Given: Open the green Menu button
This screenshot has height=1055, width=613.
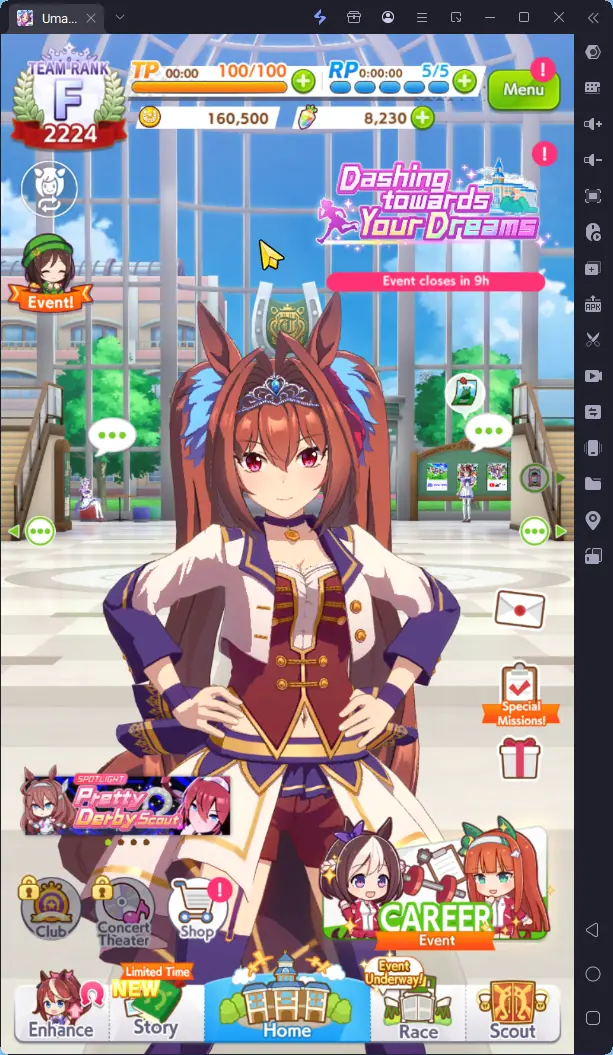Looking at the screenshot, I should coord(523,89).
